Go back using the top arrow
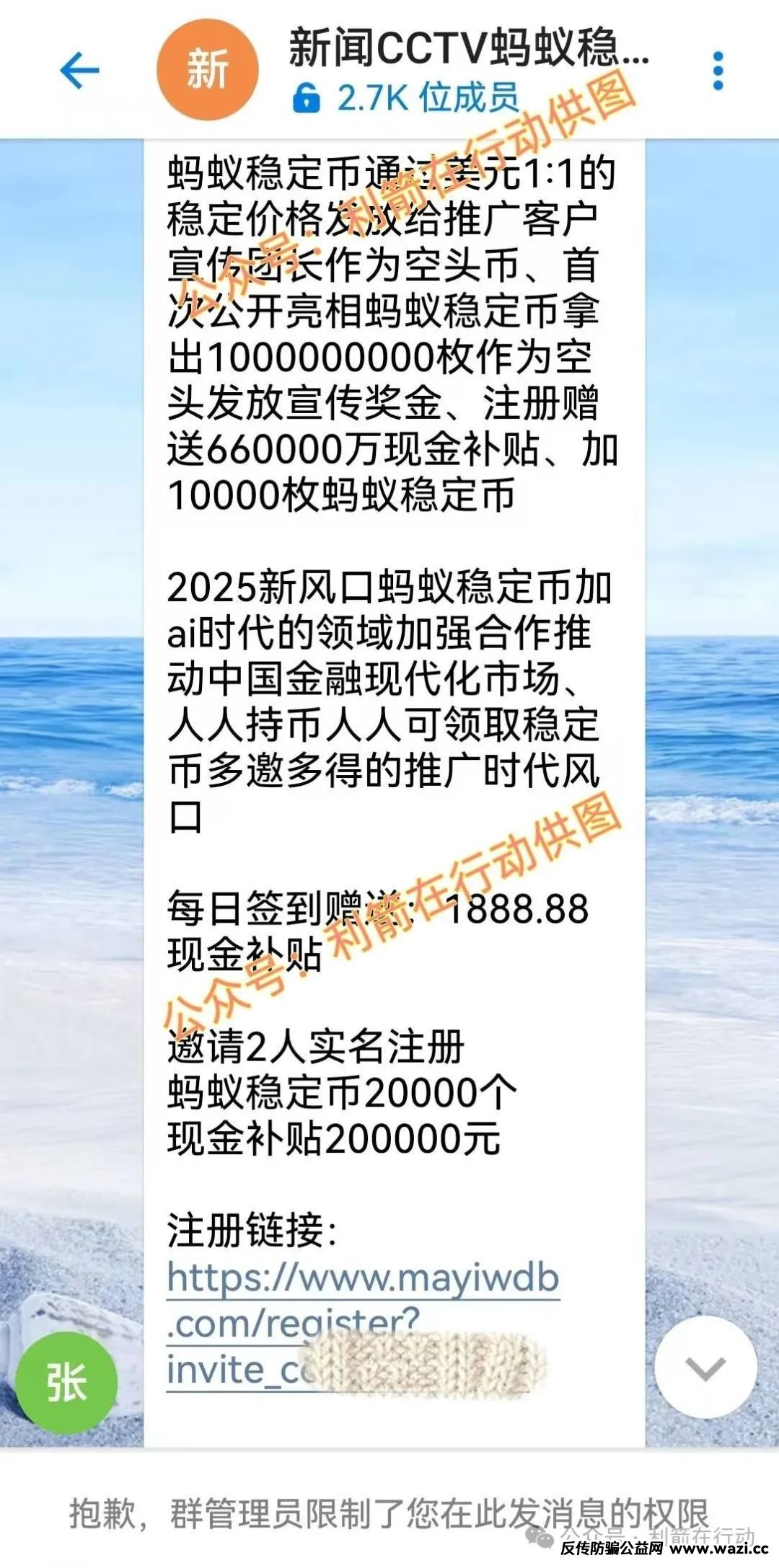Screen dimensions: 779x1568 (79, 71)
